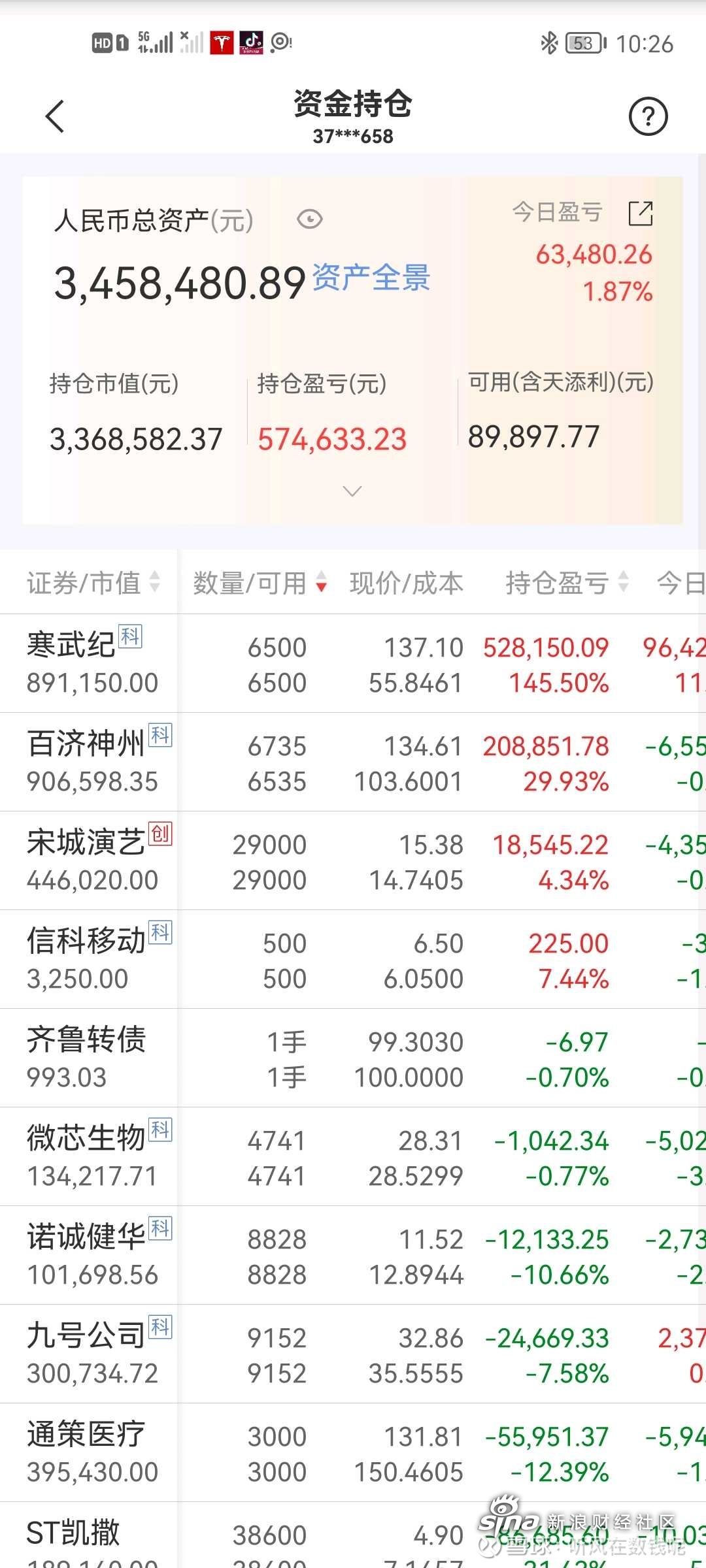Viewport: 706px width, 1568px height.
Task: Open the 百济神州 holding row
Action: click(353, 762)
